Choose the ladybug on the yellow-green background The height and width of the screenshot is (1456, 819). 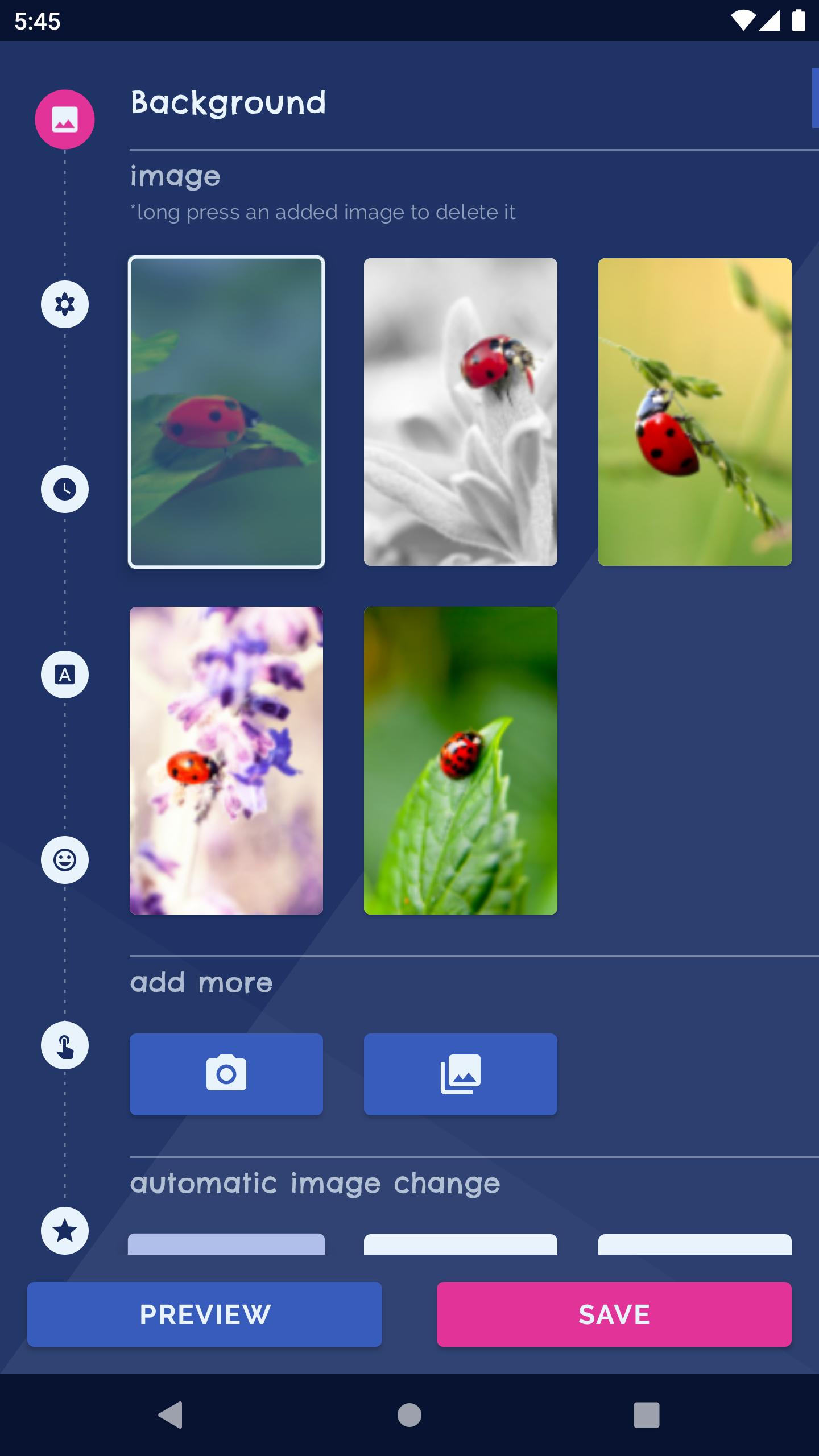(694, 412)
